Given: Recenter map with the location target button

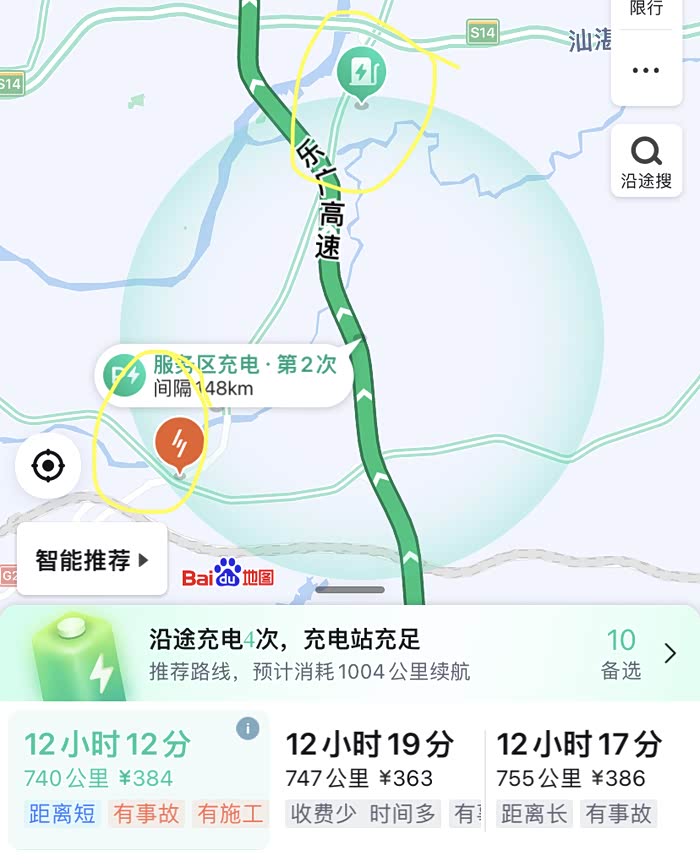Looking at the screenshot, I should tap(48, 466).
